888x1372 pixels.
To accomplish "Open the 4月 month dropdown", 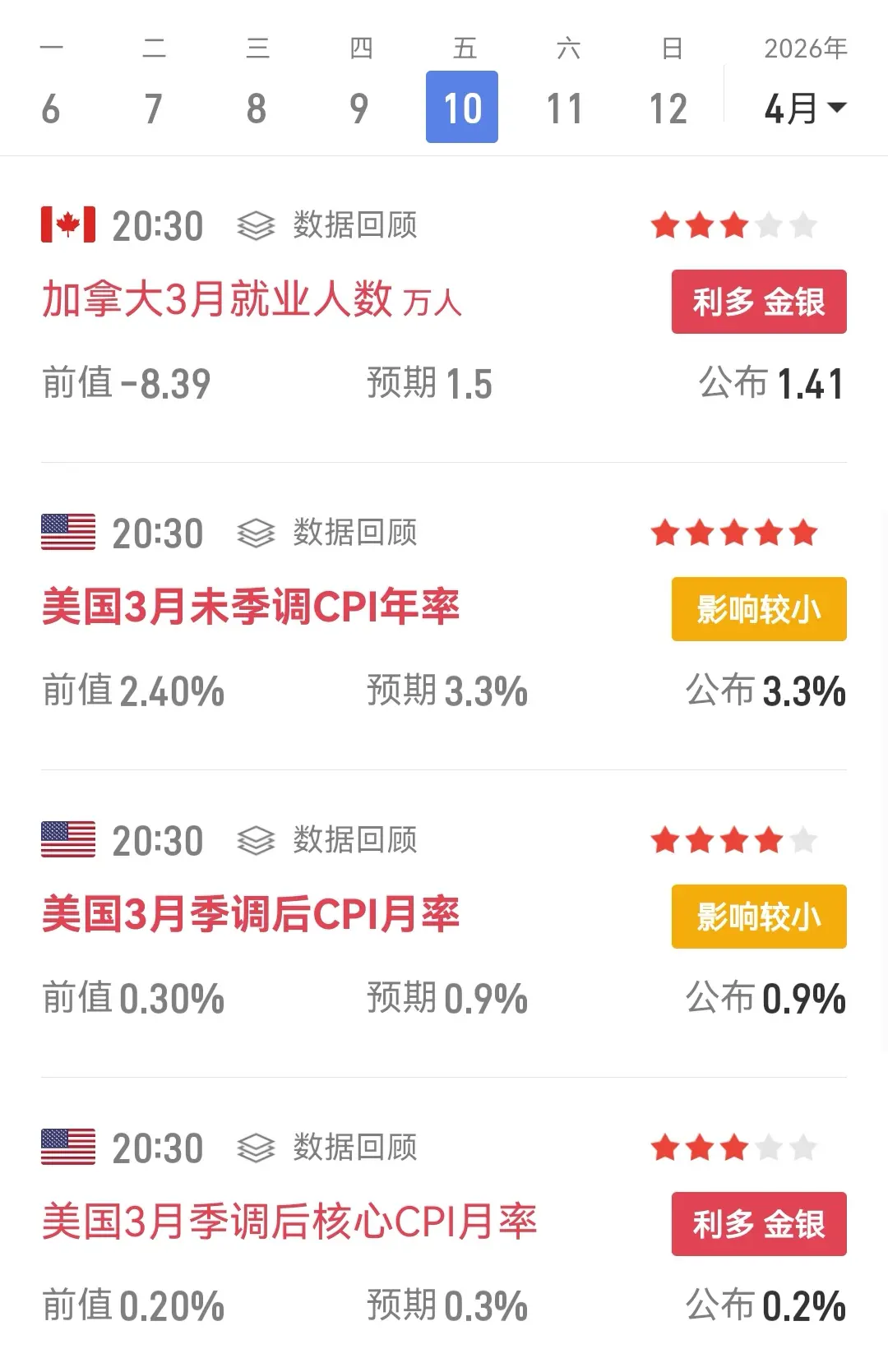I will coord(804,108).
